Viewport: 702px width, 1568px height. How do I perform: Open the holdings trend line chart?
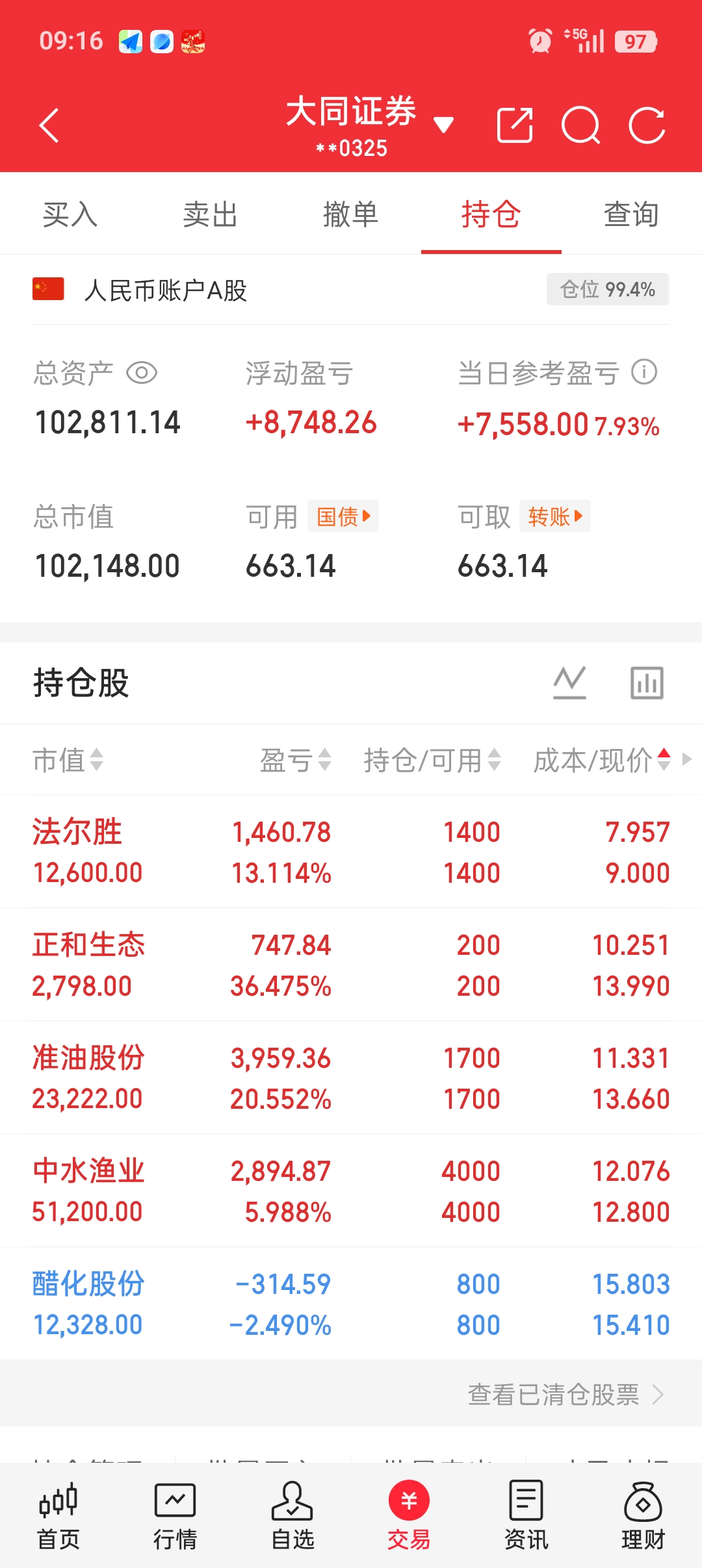point(569,683)
